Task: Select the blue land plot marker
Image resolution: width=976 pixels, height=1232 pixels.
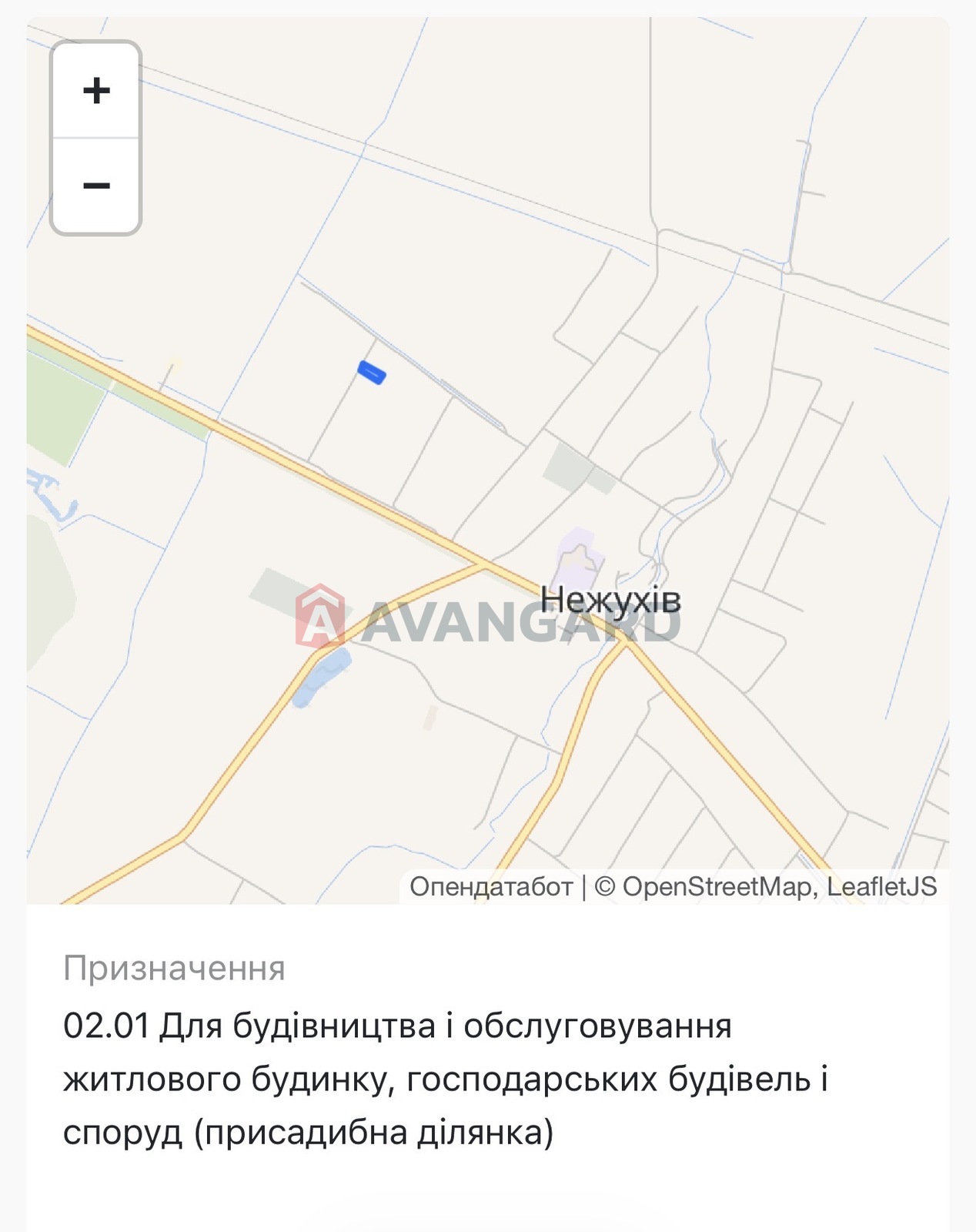Action: [372, 373]
